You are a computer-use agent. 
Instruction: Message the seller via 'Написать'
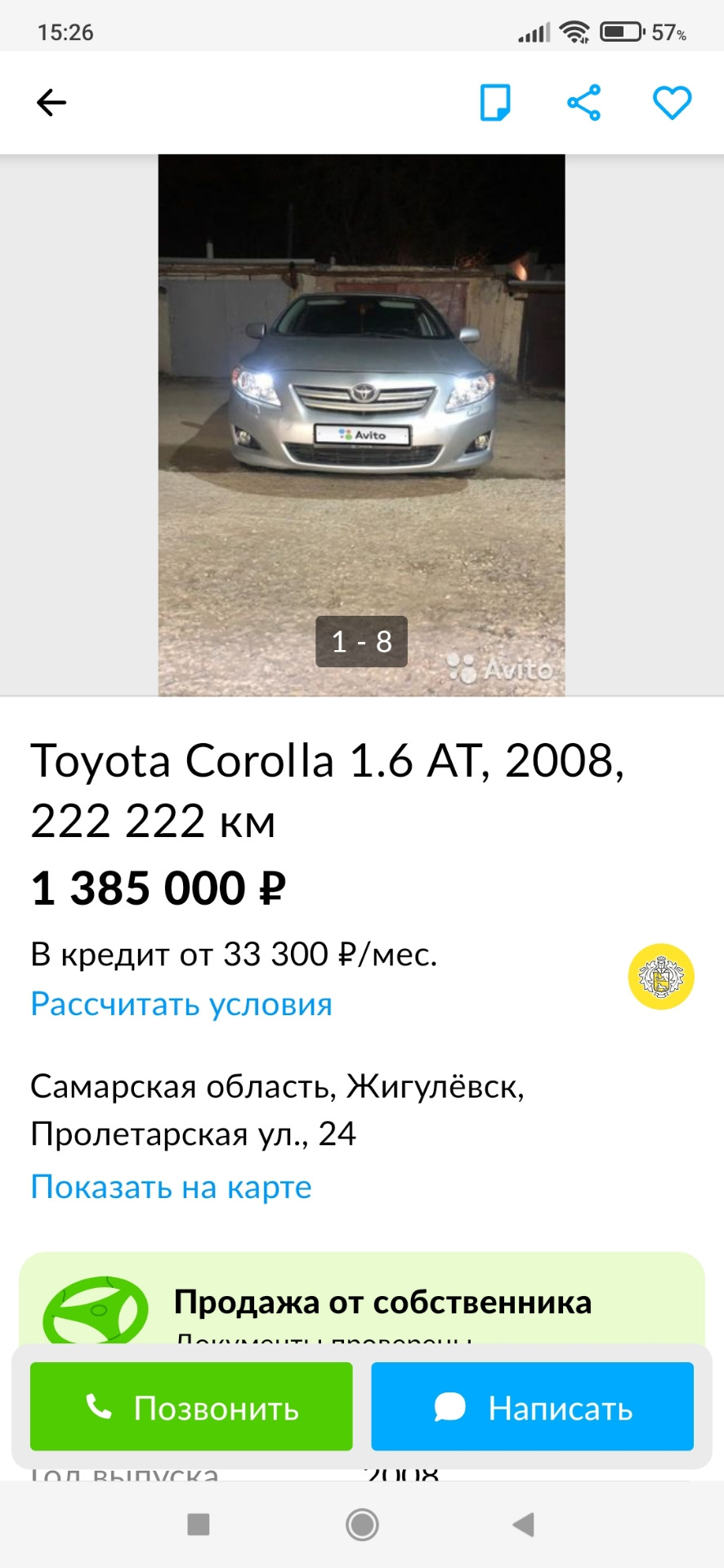532,1407
